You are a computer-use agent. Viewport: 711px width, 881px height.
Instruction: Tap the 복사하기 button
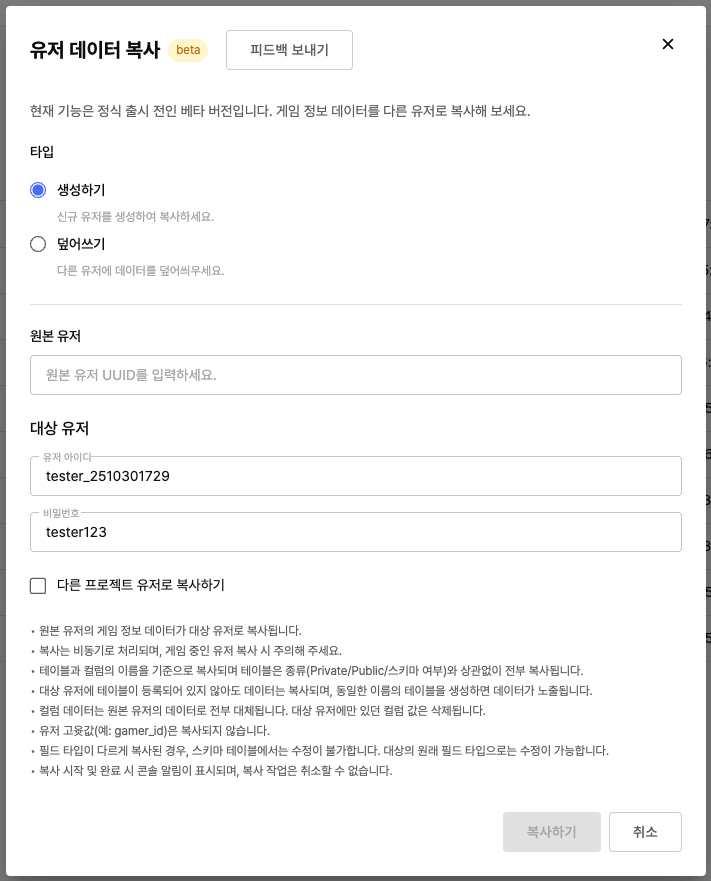tap(552, 832)
